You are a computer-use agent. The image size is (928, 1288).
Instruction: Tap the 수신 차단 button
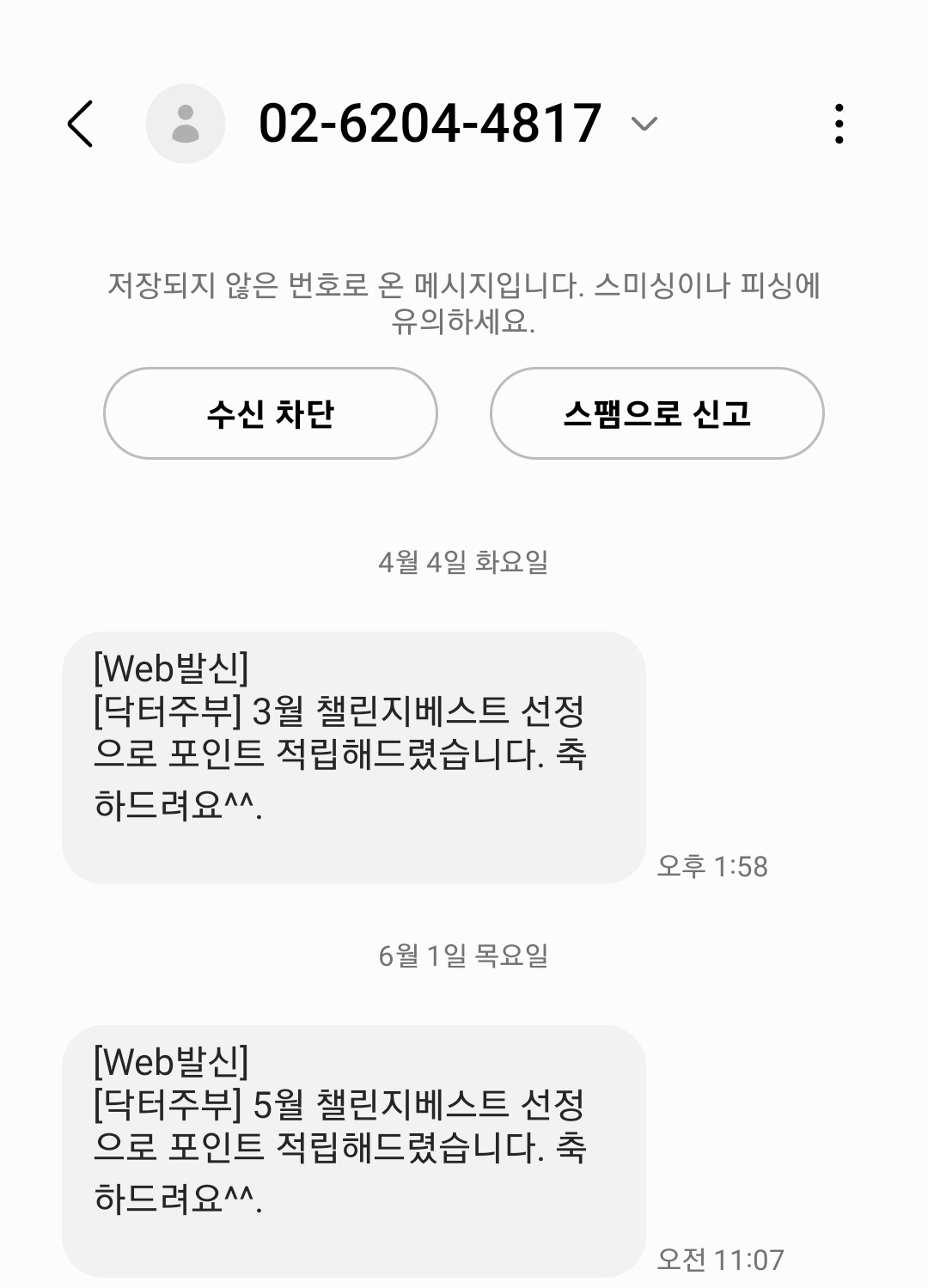tap(270, 413)
